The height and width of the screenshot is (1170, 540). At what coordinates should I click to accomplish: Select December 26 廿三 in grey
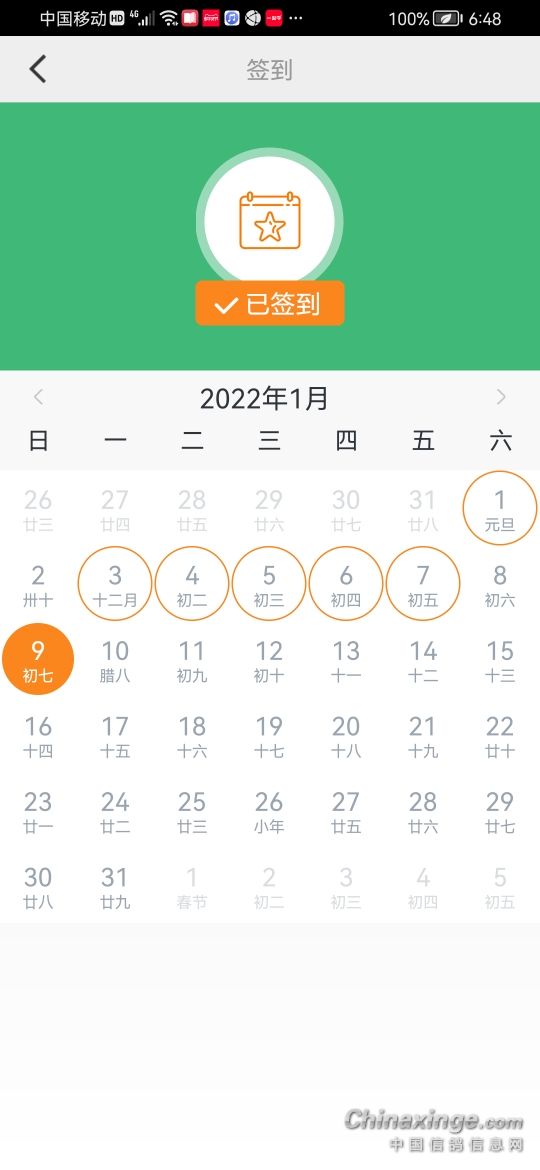click(38, 509)
